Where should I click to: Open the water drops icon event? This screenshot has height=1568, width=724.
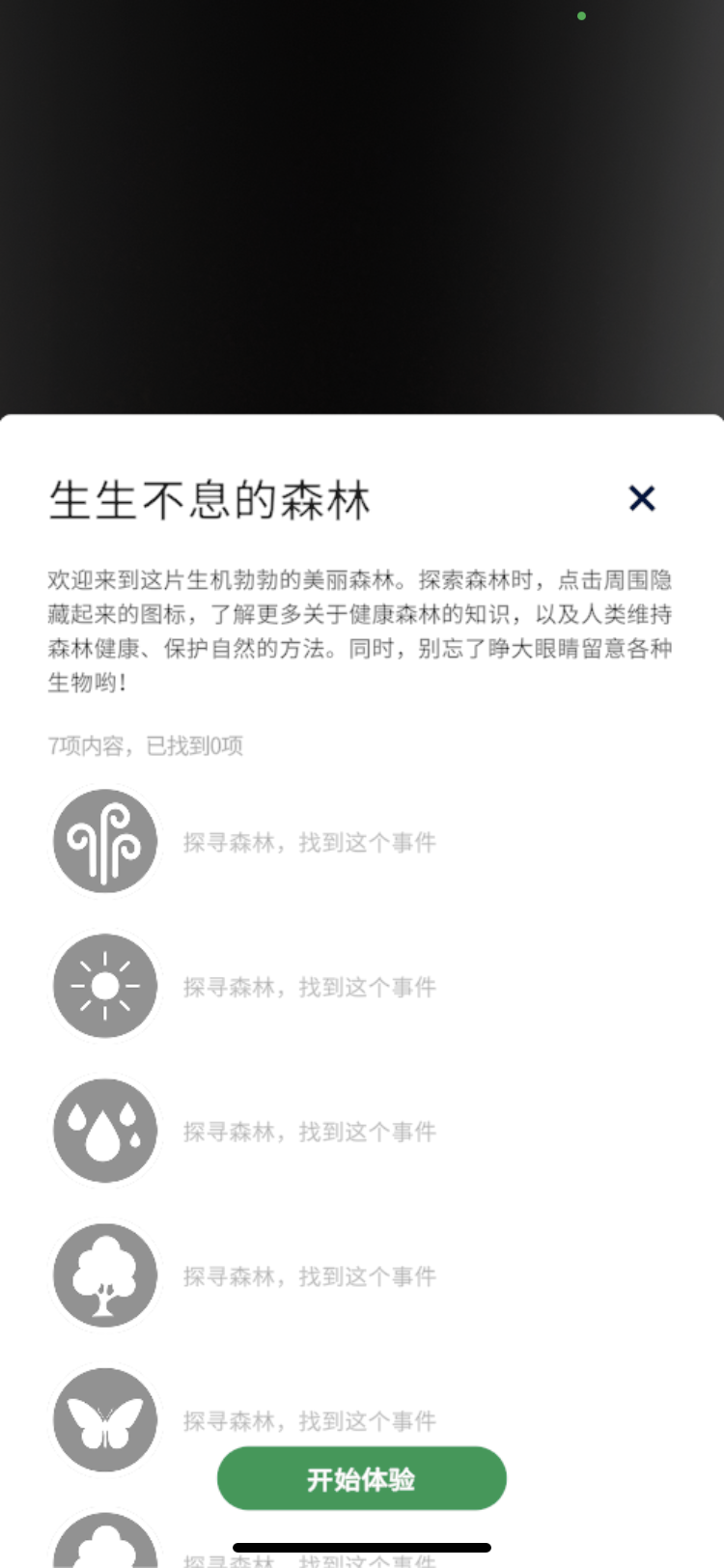(105, 1131)
